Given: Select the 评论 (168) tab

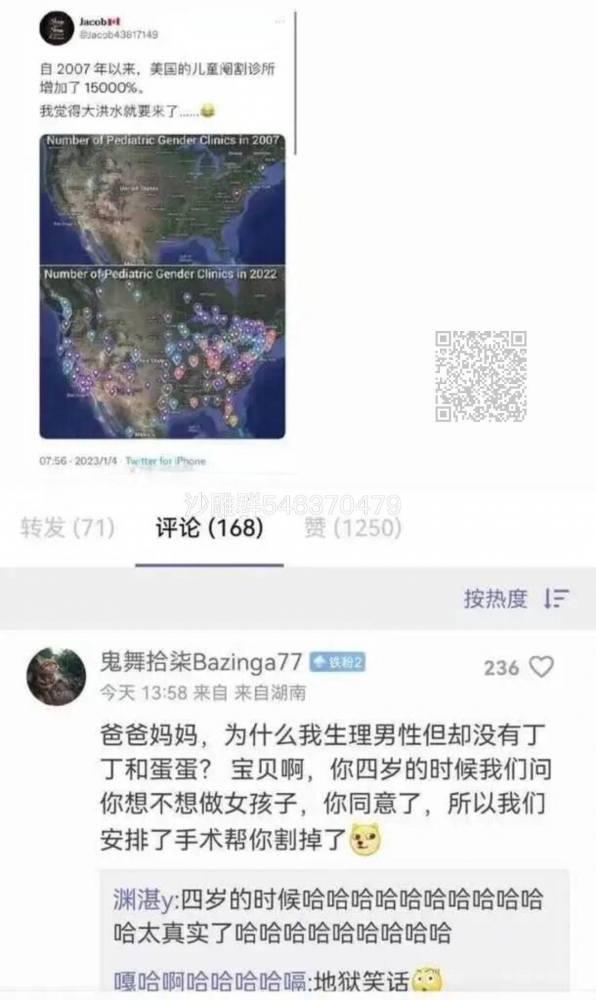Looking at the screenshot, I should point(209,528).
